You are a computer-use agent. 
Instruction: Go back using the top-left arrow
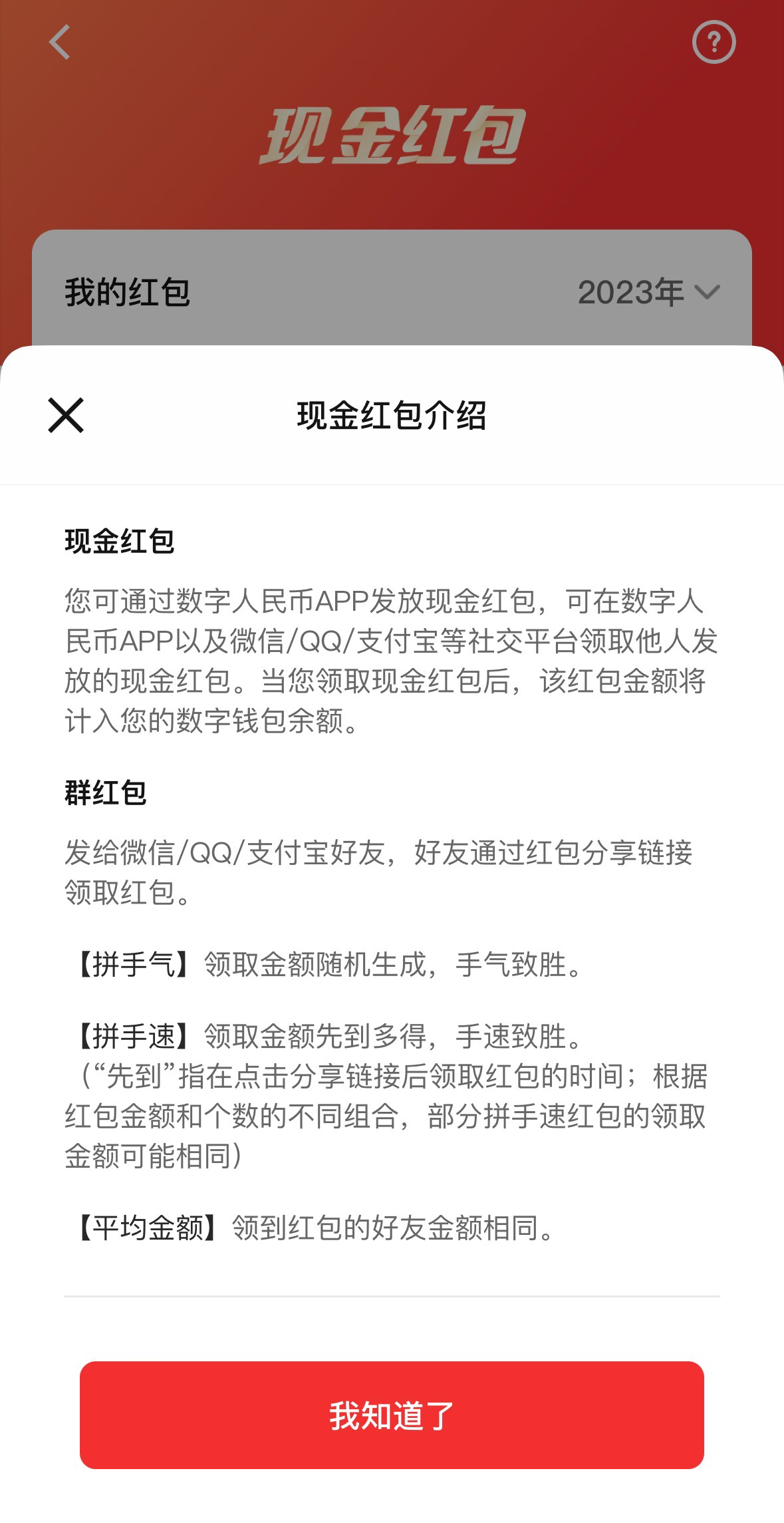point(60,43)
